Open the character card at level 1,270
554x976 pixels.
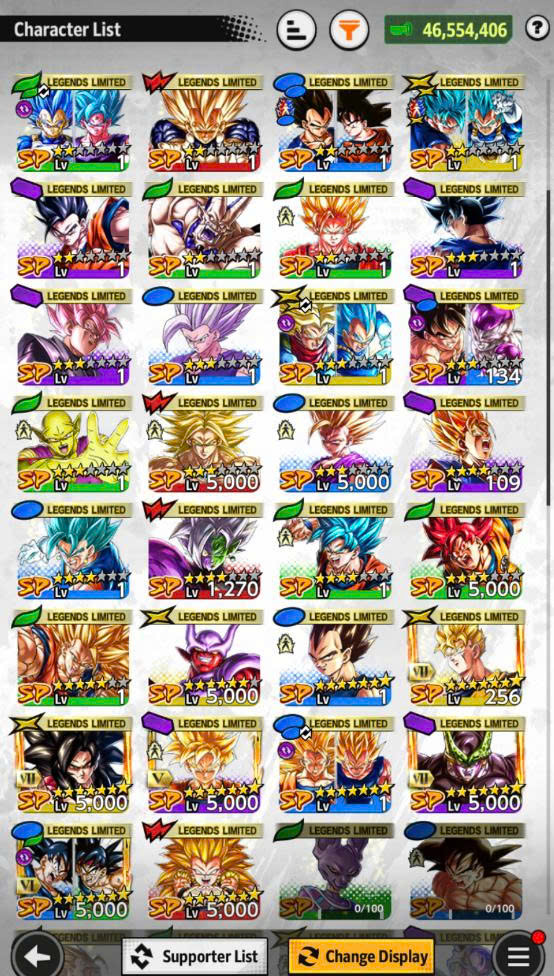pyautogui.click(x=204, y=550)
